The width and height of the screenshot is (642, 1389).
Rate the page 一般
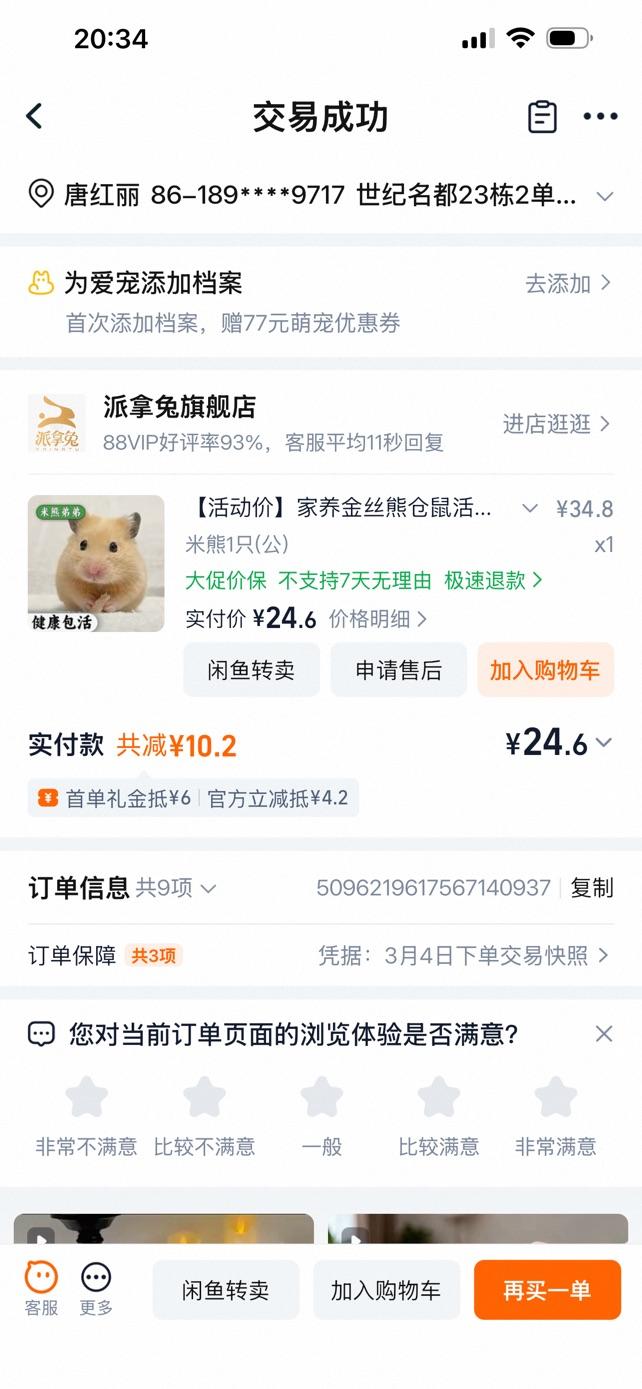(321, 1117)
